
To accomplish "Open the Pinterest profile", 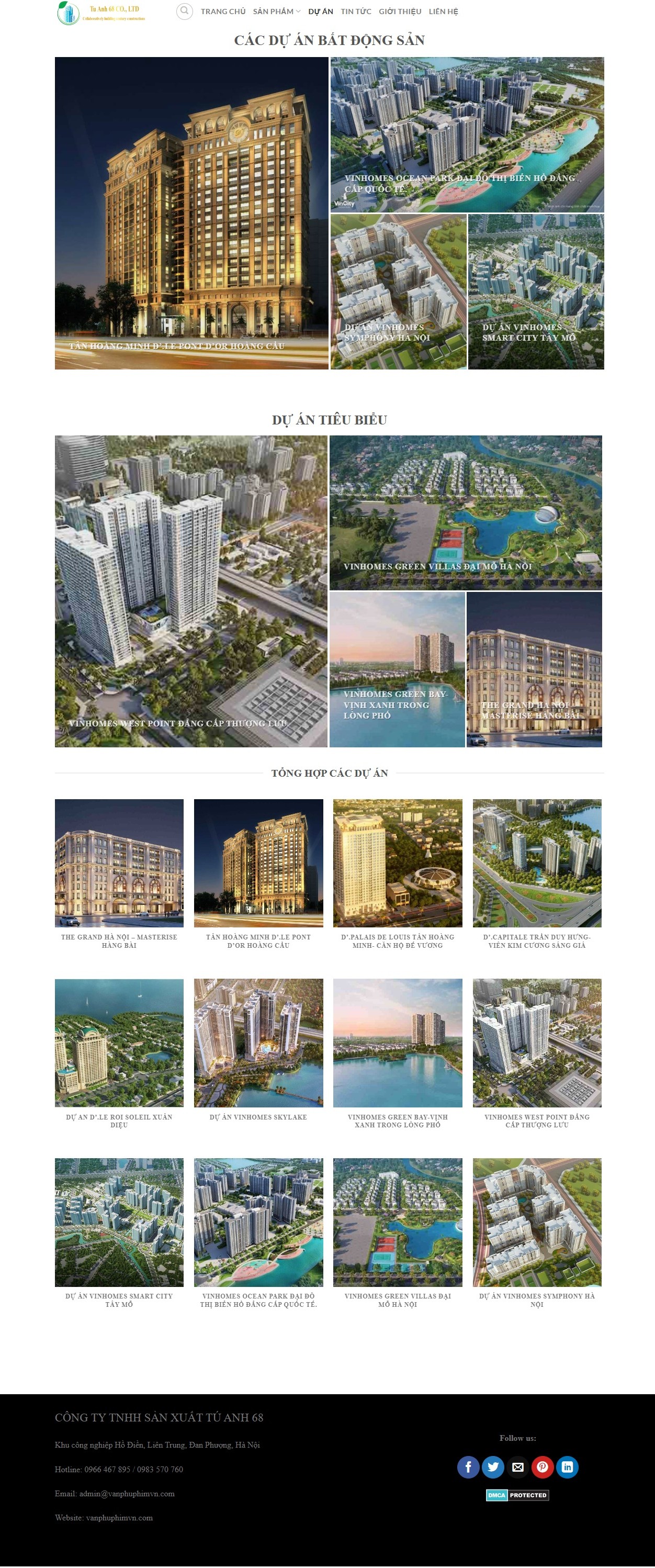I will (x=543, y=1467).
